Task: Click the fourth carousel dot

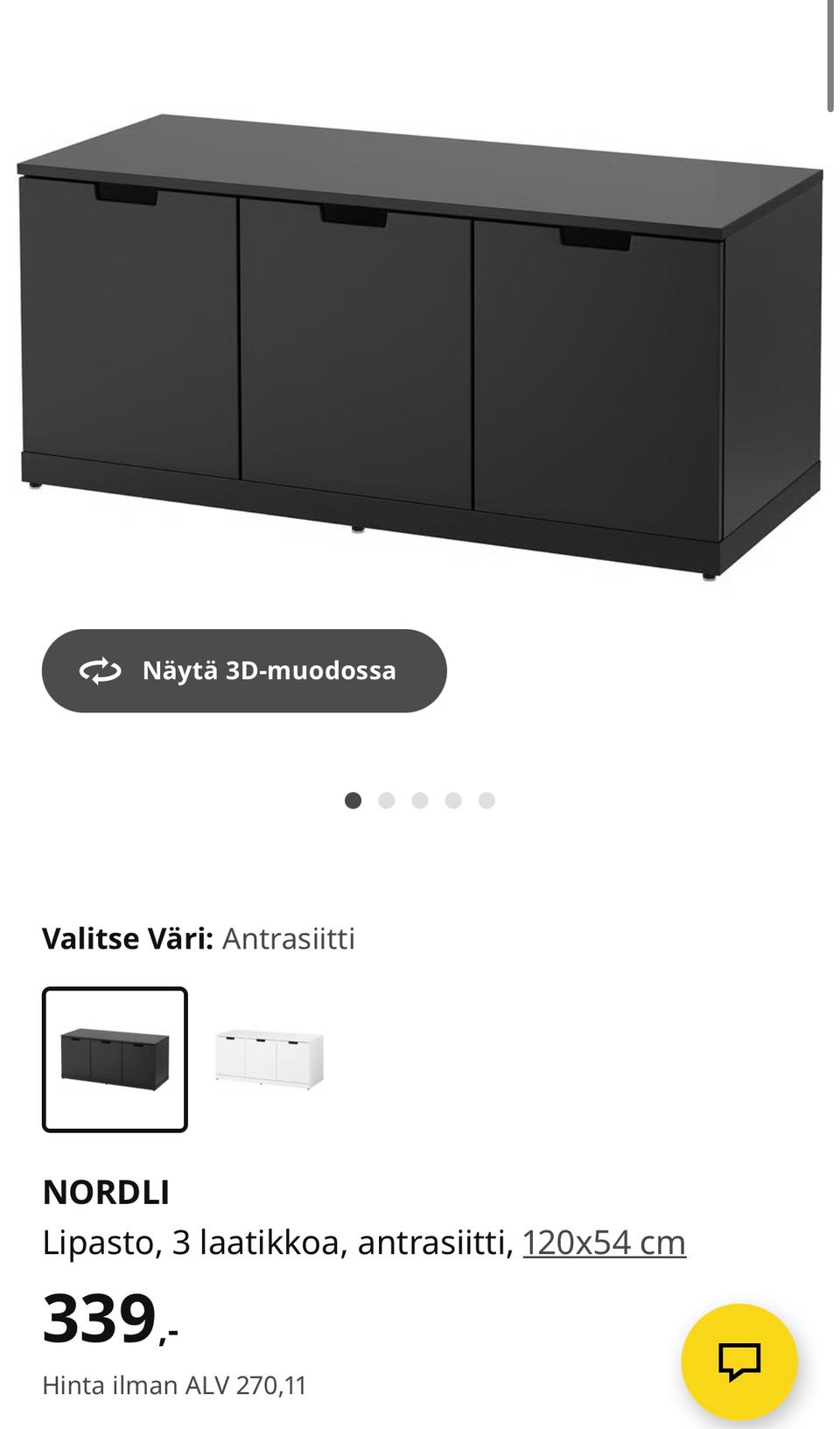Action: coord(452,799)
